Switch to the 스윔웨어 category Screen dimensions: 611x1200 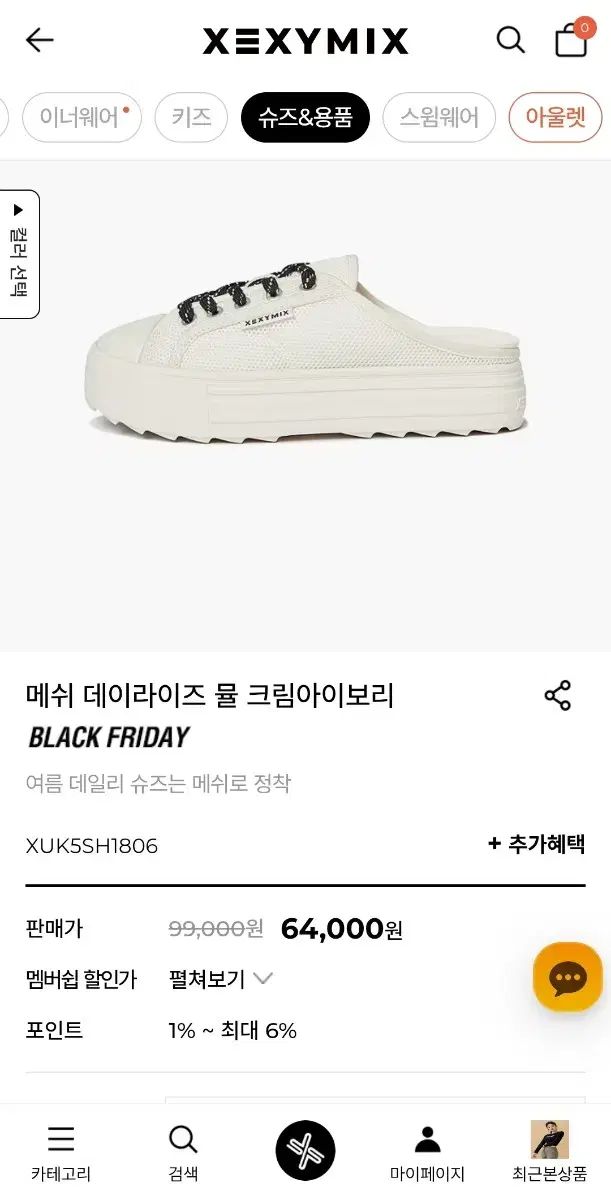(x=439, y=117)
